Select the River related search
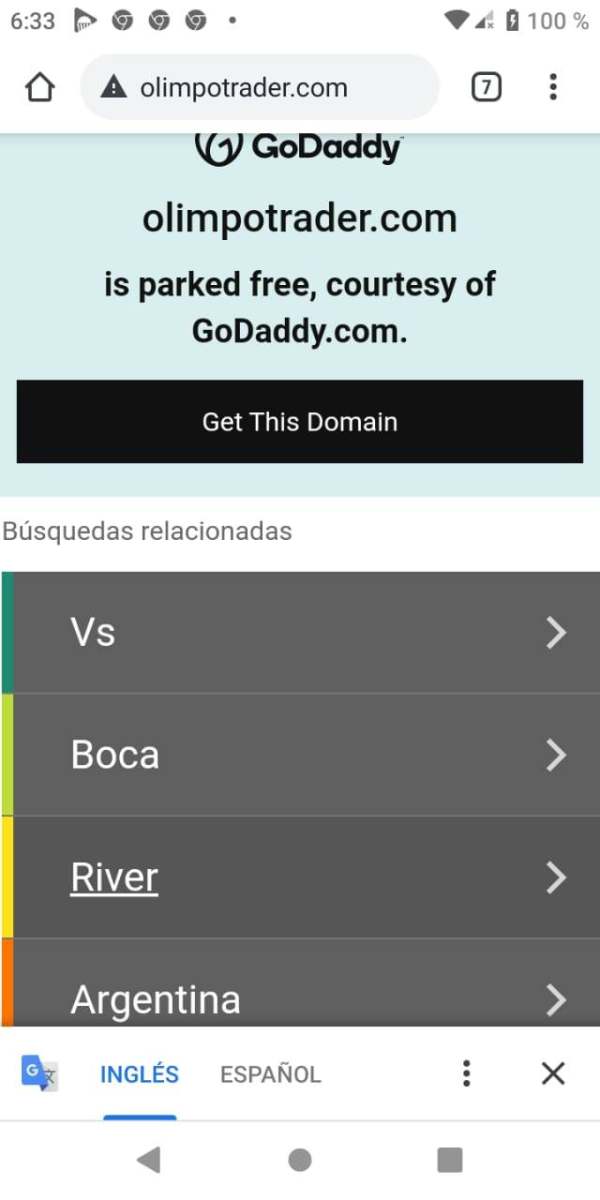 (x=300, y=877)
